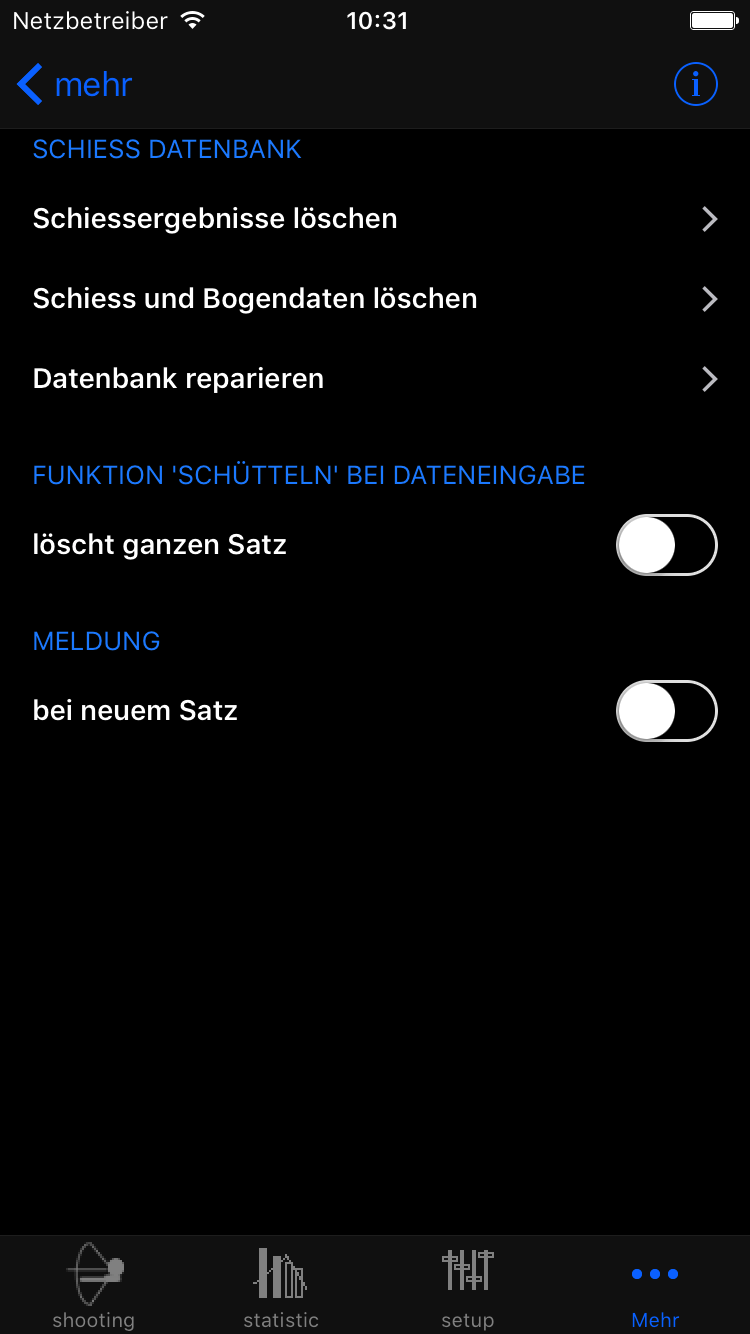Go to the setup tab
The image size is (750, 1334).
(x=468, y=1286)
